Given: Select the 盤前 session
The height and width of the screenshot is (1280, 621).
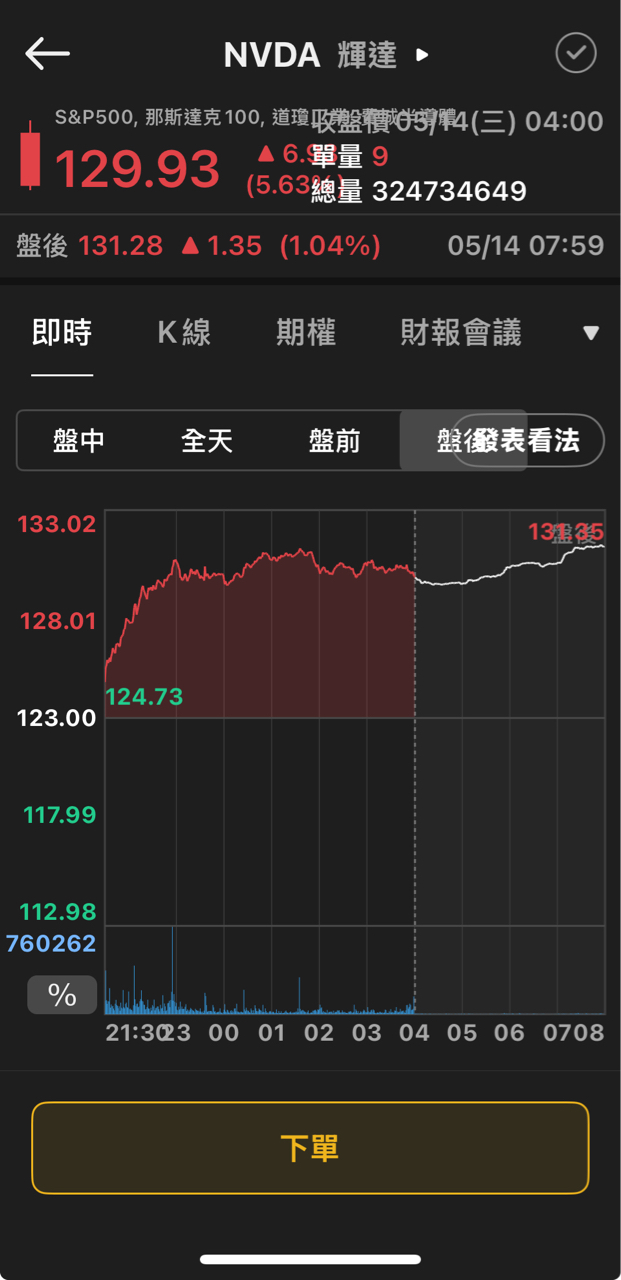Looking at the screenshot, I should point(335,441).
